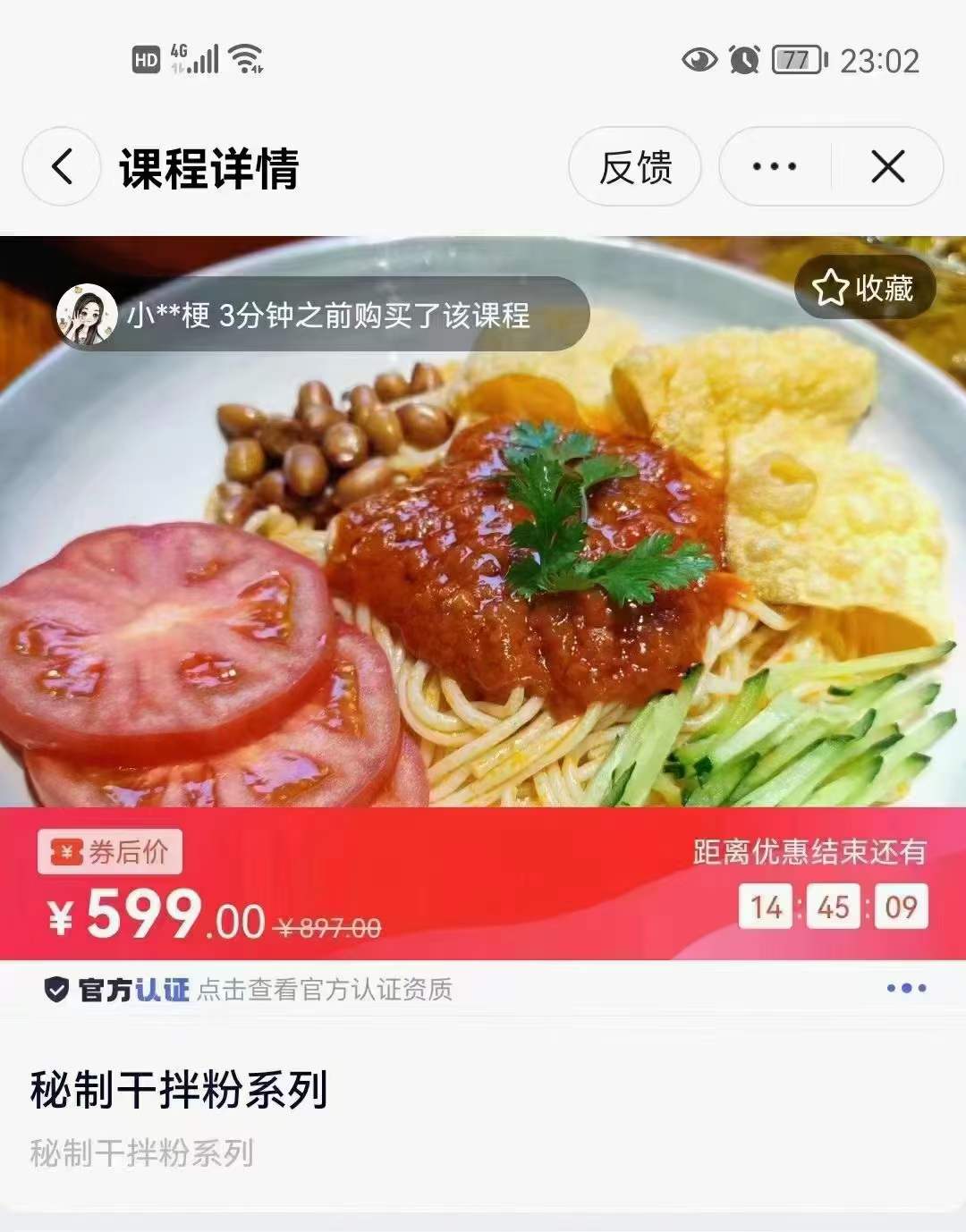The width and height of the screenshot is (966, 1232).
Task: Tap the back arrow on 课程详情 page
Action: [59, 166]
